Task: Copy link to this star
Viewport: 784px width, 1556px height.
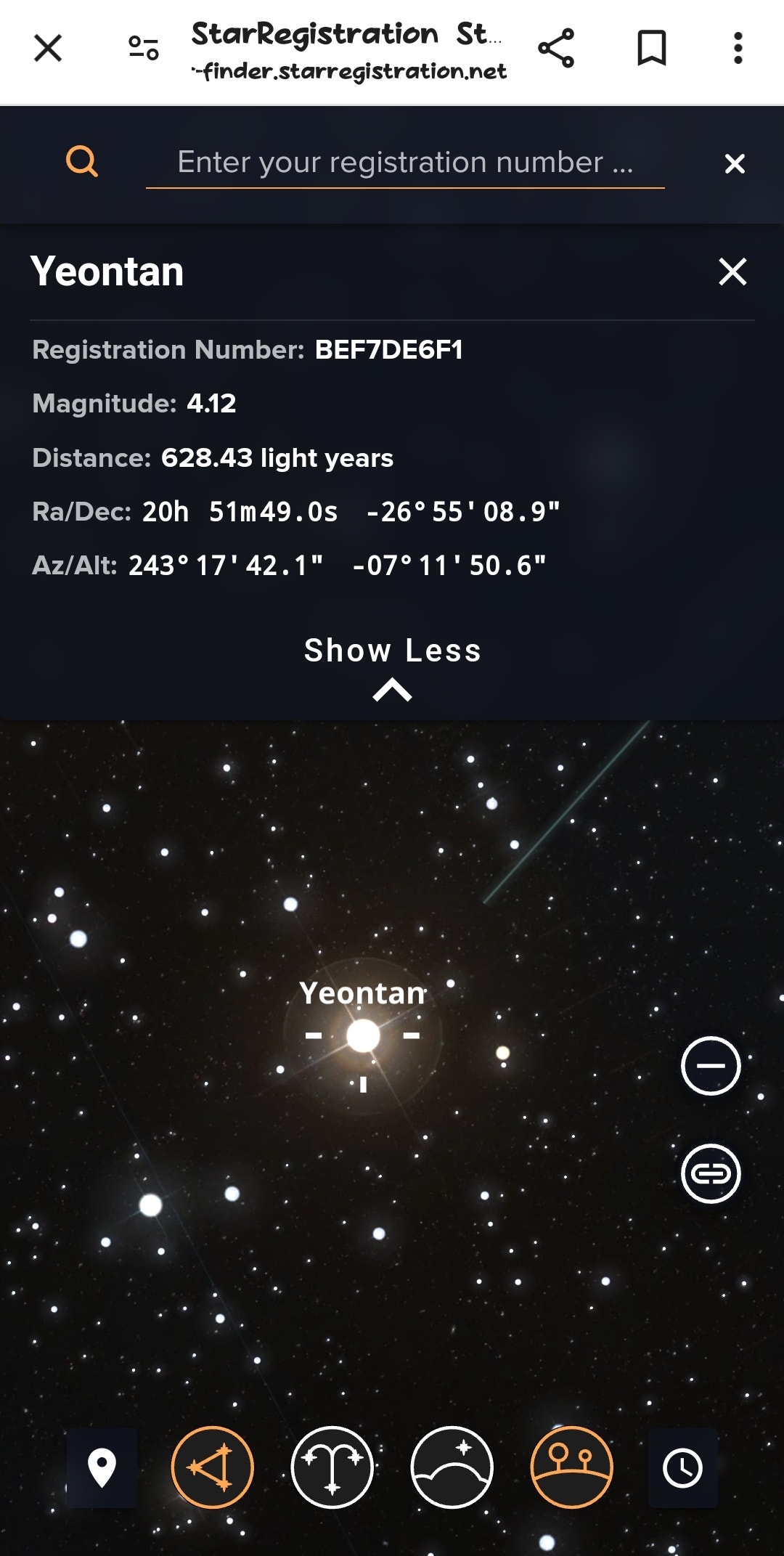Action: click(x=711, y=1173)
